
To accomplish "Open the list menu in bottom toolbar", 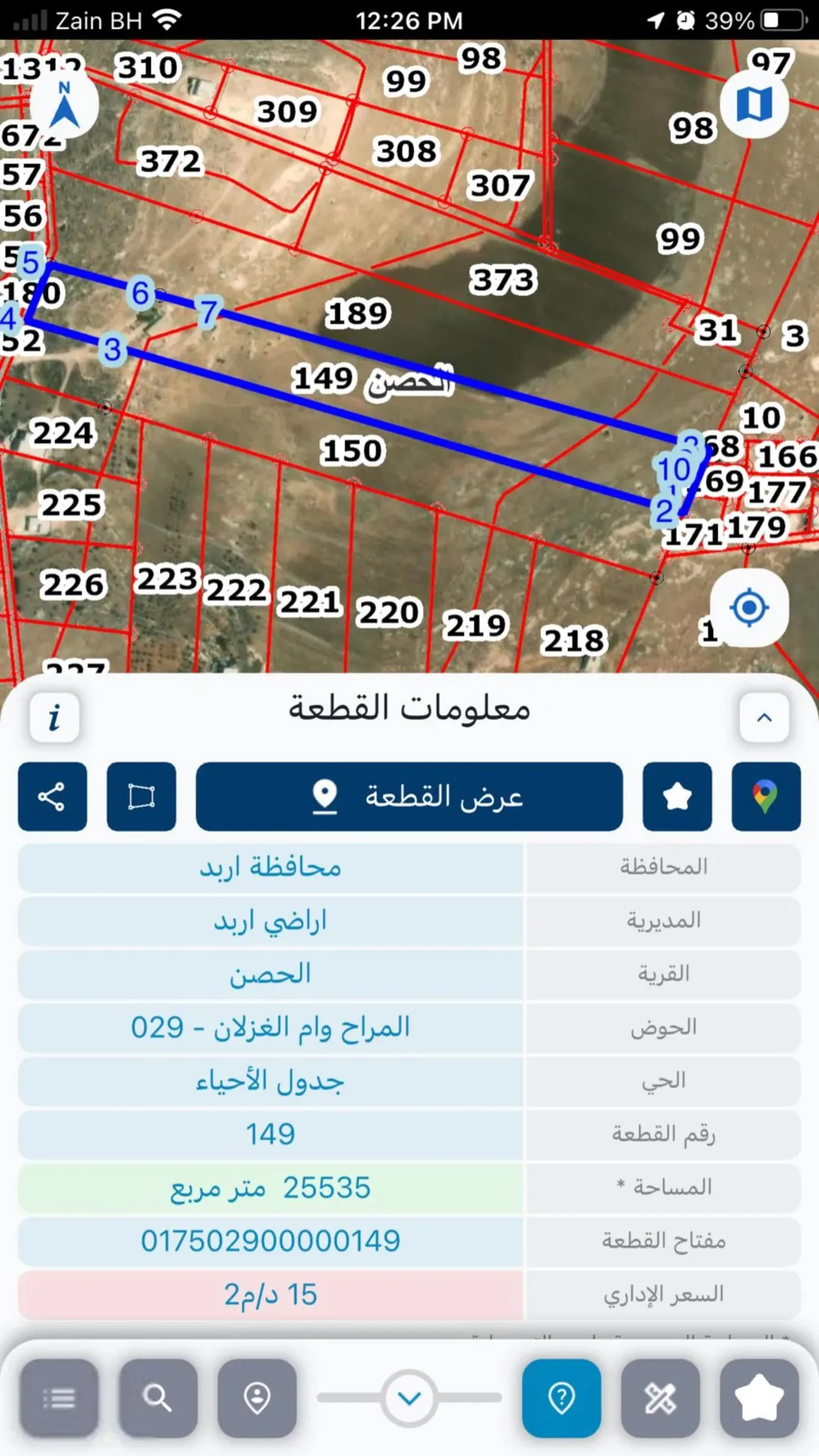I will tap(59, 1398).
